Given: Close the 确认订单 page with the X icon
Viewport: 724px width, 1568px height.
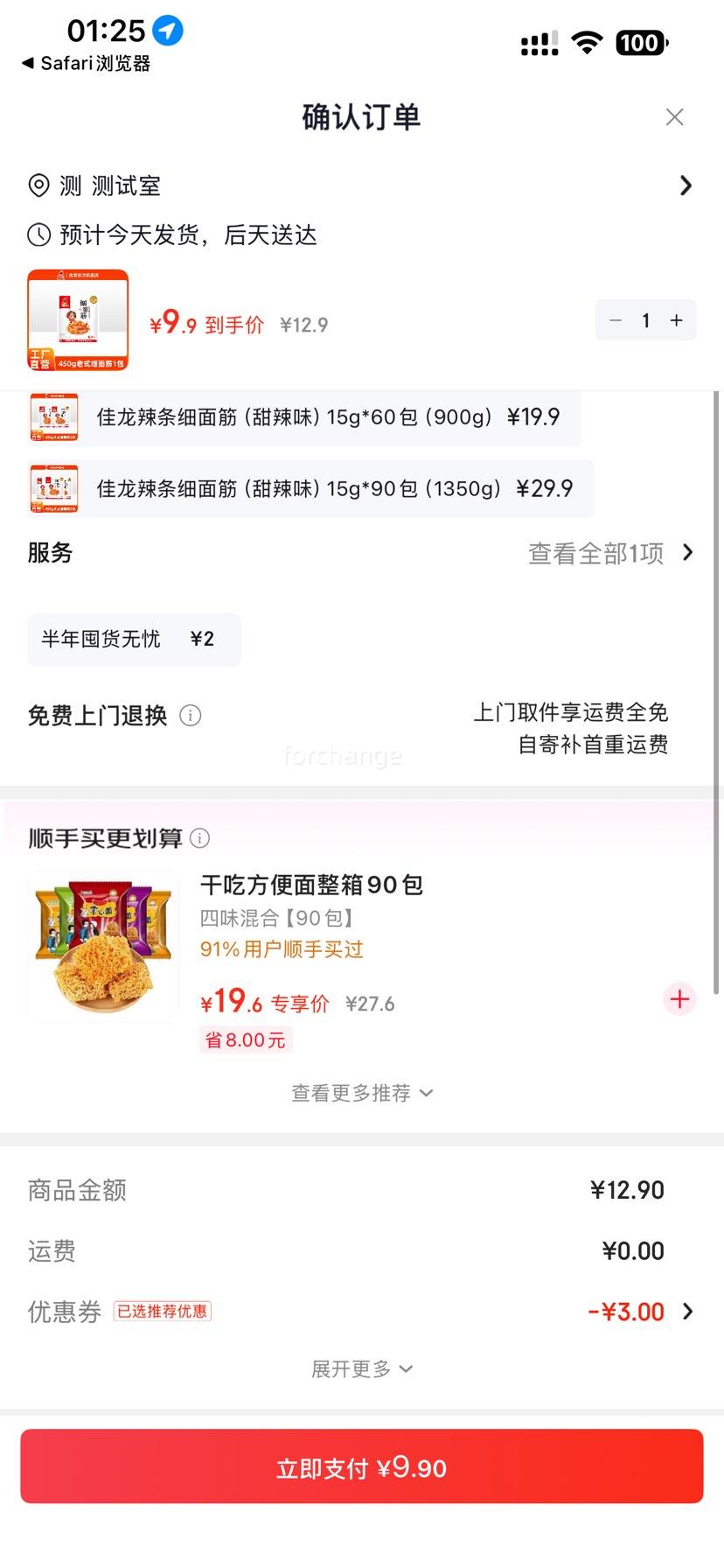Looking at the screenshot, I should pos(674,116).
